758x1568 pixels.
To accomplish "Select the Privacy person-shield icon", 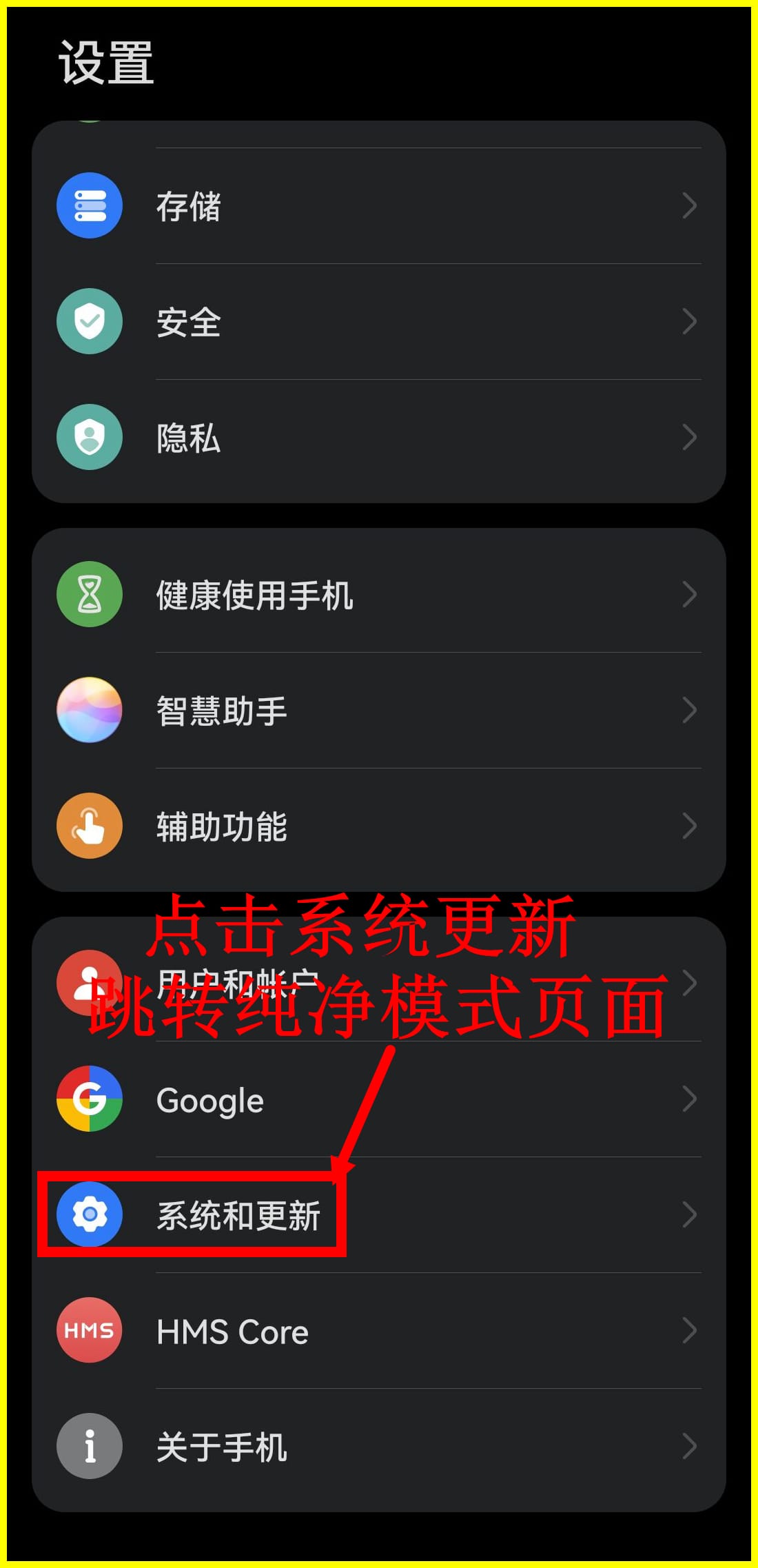I will [89, 437].
